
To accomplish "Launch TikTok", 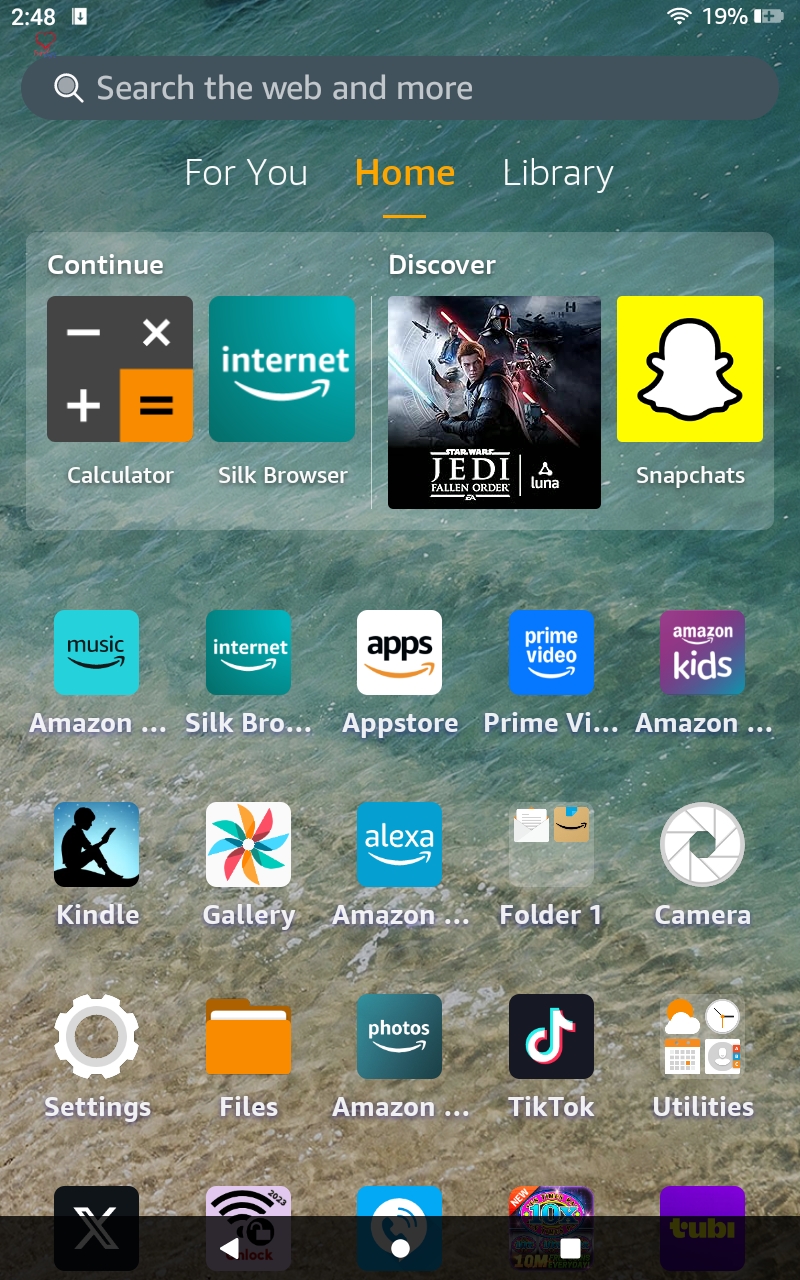I will coord(551,1037).
